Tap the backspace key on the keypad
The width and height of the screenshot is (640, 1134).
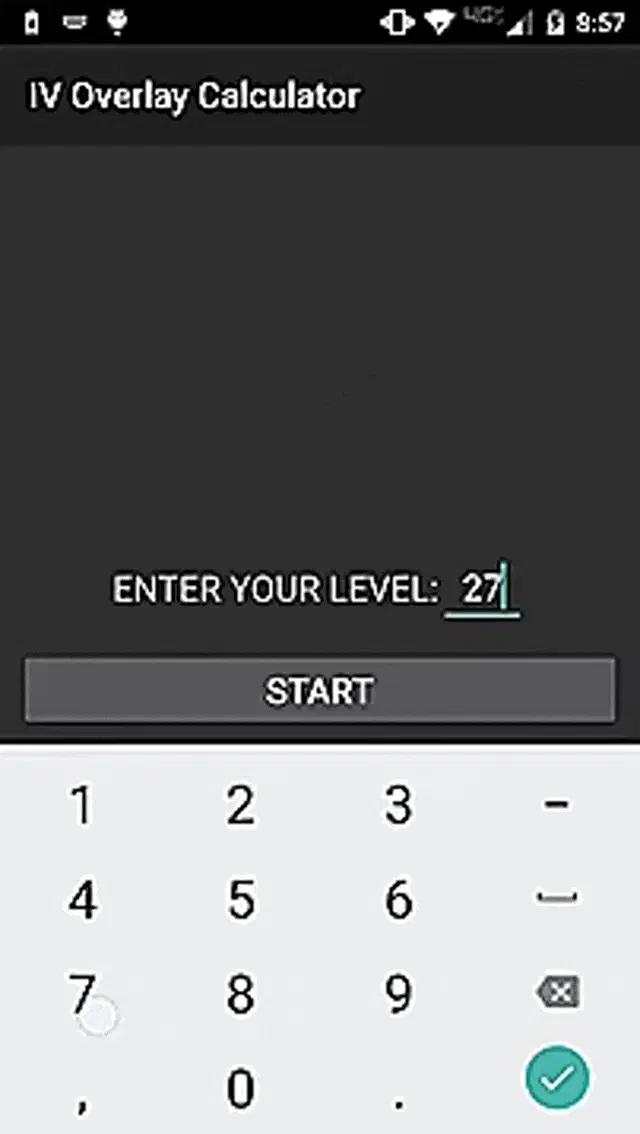pyautogui.click(x=556, y=992)
